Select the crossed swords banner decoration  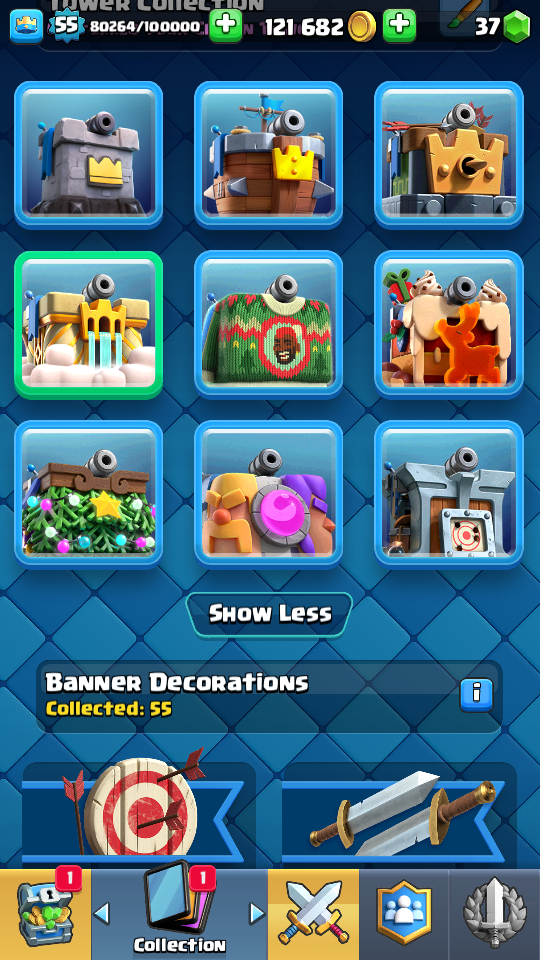coord(399,813)
